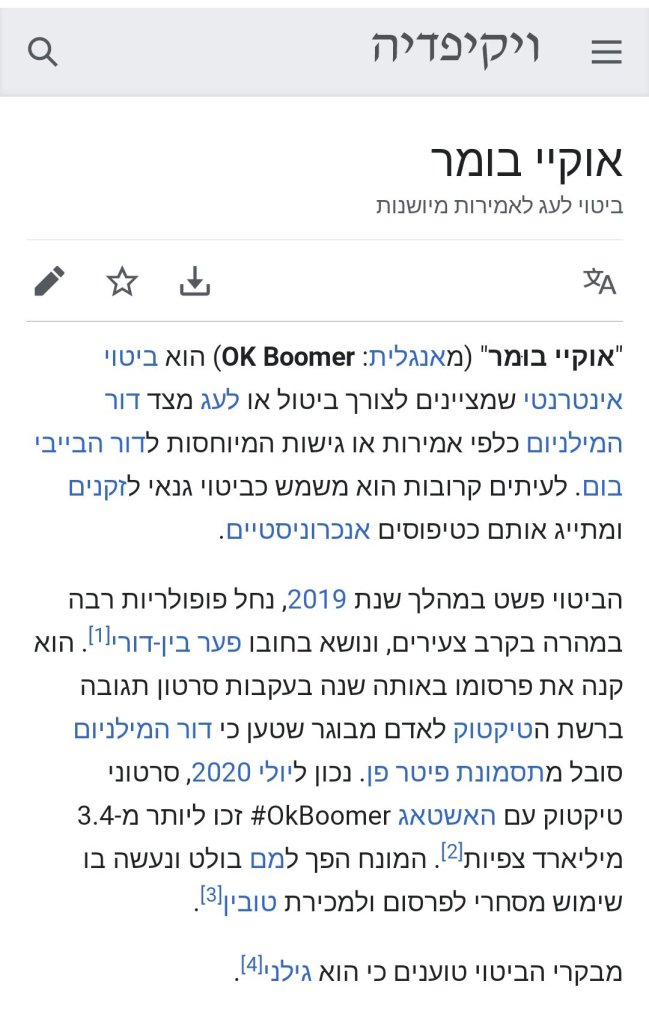Open the 2019 year link
Viewport: 649px width, 1023px height.
[x=316, y=599]
